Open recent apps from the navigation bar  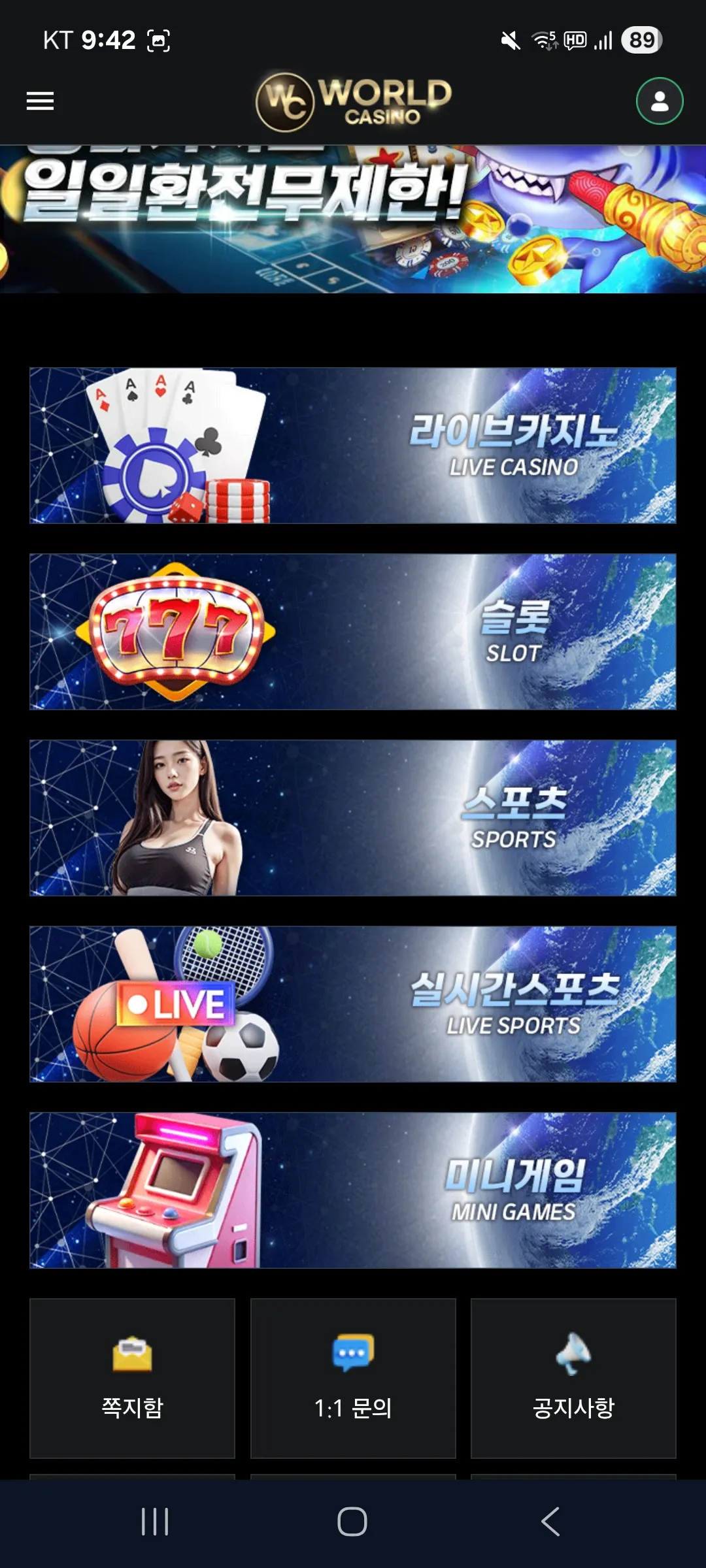[x=155, y=1522]
